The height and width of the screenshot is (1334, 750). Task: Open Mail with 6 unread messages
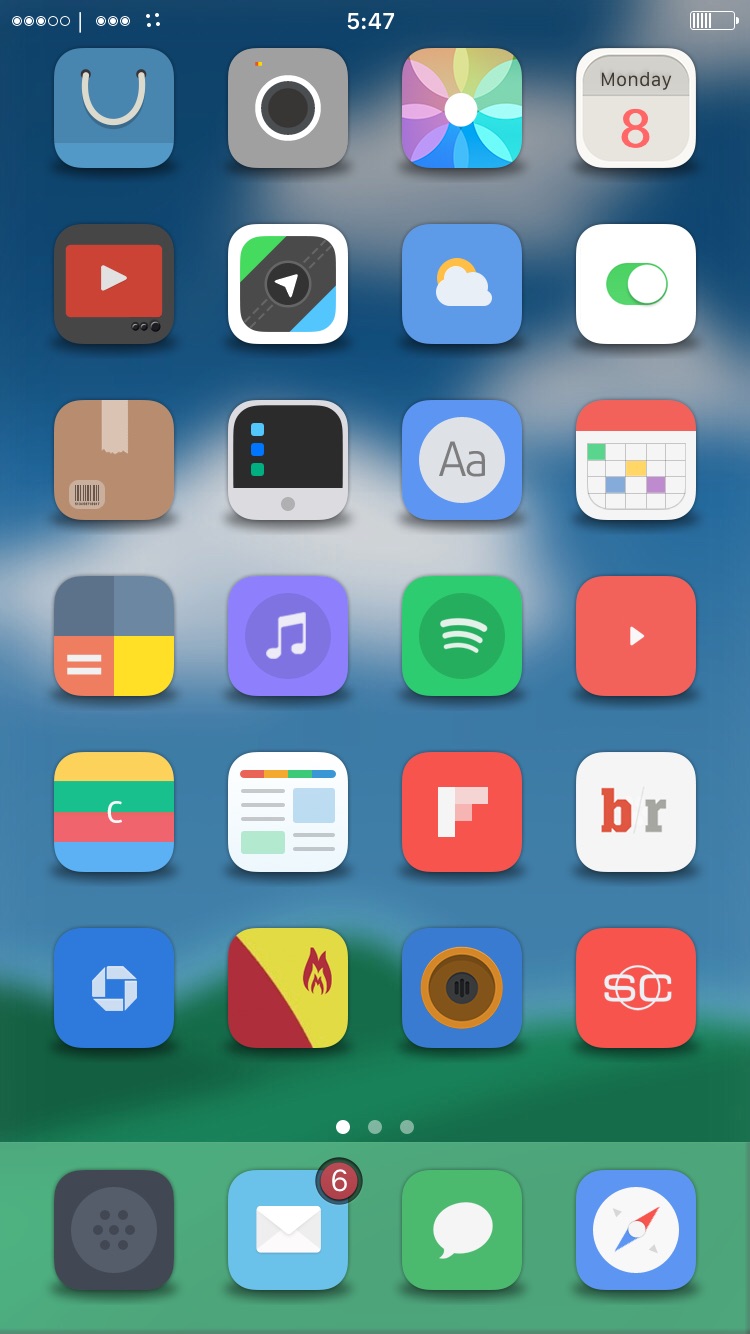(x=288, y=1230)
